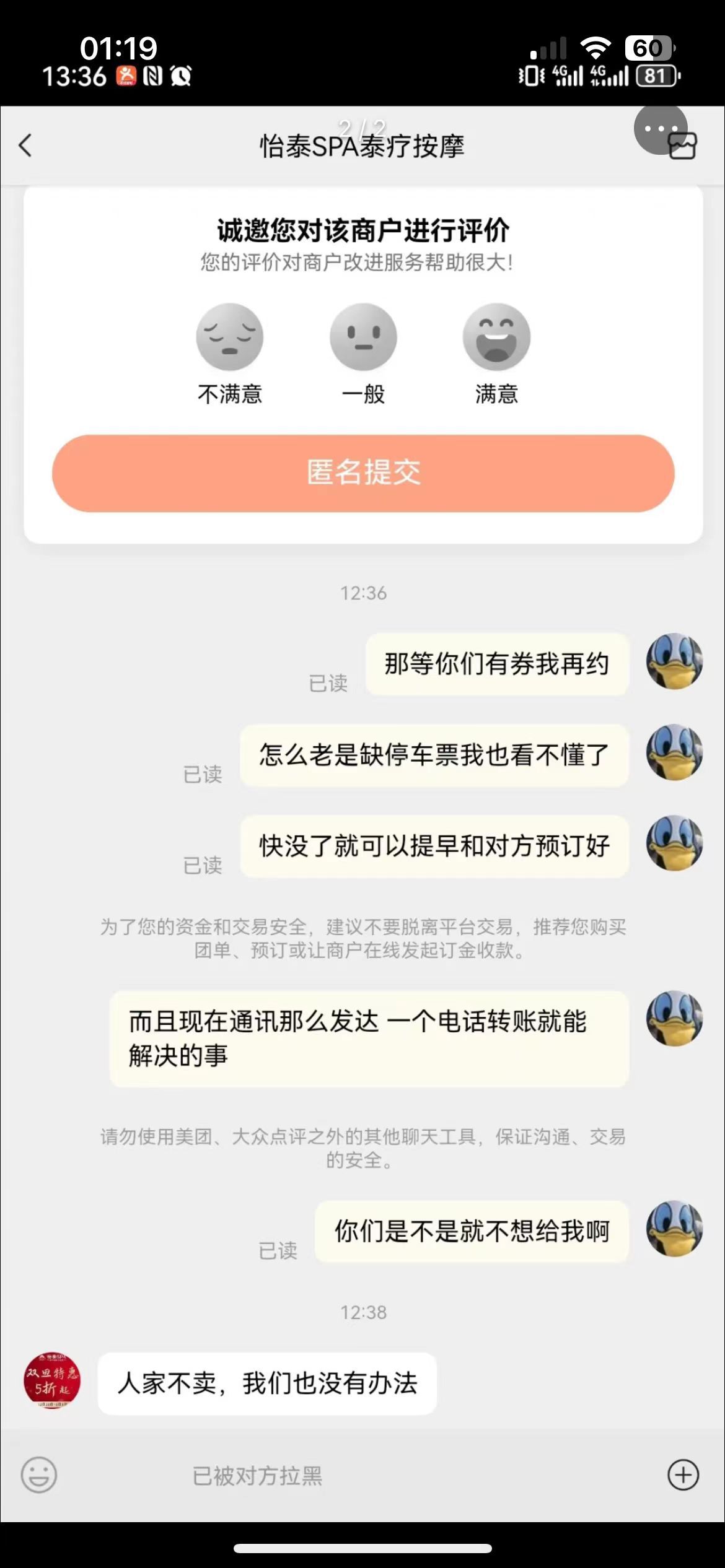Open the plus attachment menu
725x1568 pixels.
pyautogui.click(x=683, y=1474)
